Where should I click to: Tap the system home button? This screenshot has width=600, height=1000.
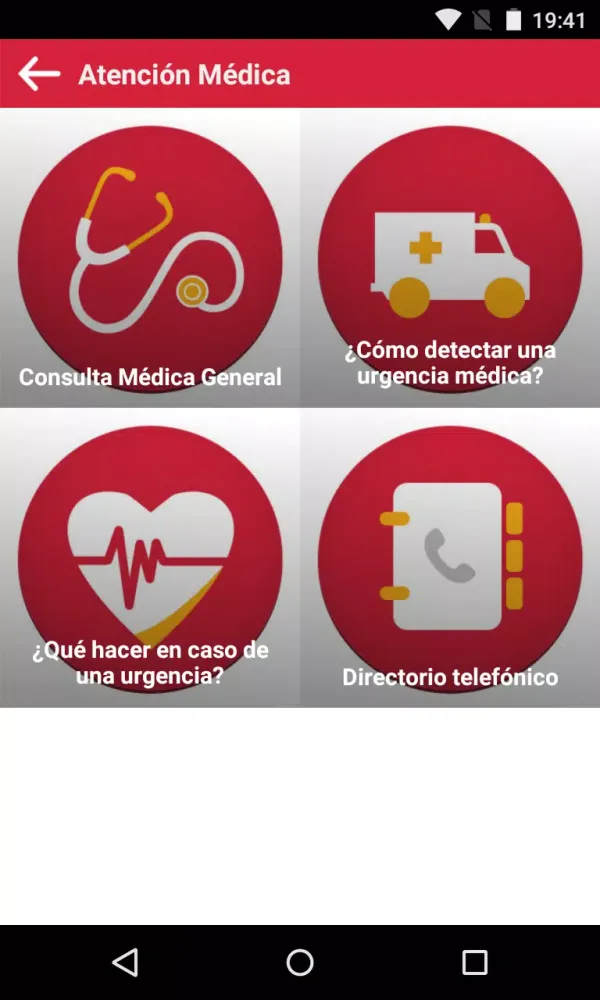(x=300, y=962)
